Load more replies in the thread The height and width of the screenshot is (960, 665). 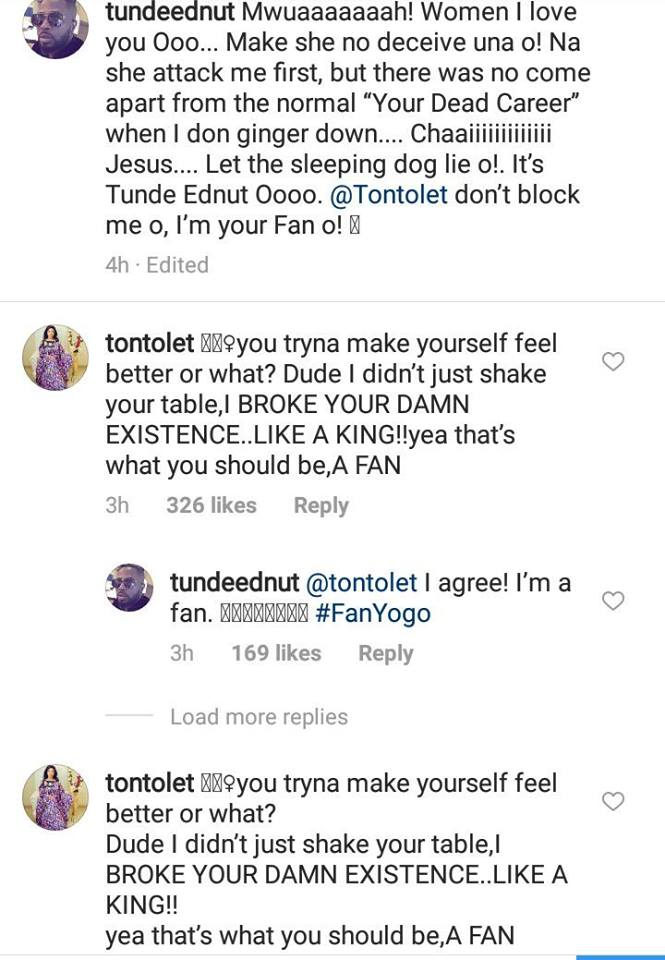pos(258,717)
